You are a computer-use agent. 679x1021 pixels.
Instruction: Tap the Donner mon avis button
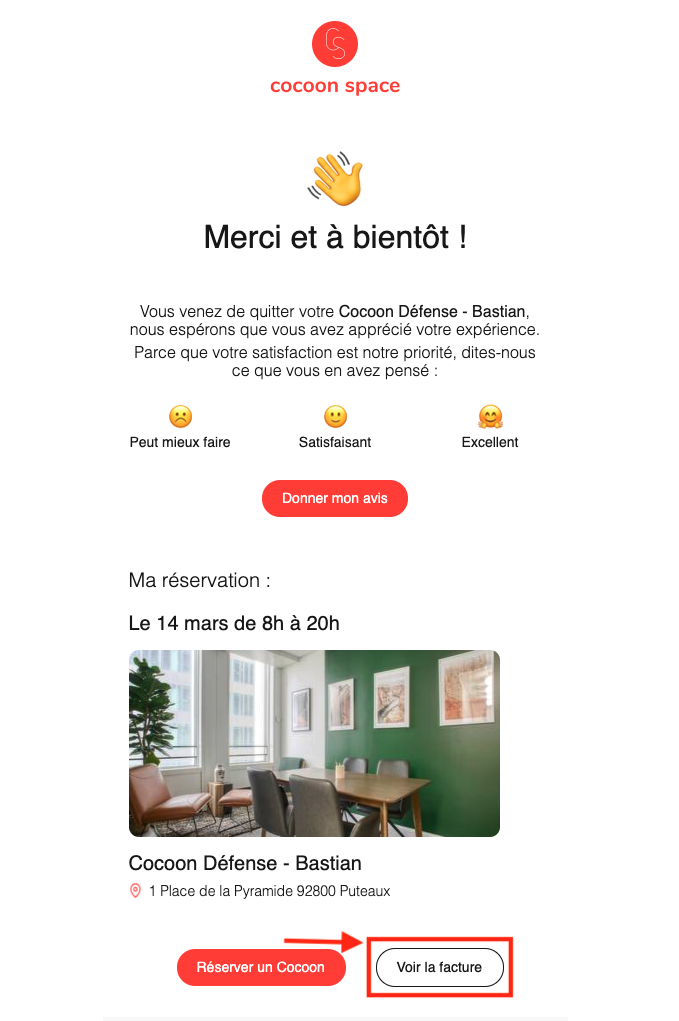click(x=335, y=498)
